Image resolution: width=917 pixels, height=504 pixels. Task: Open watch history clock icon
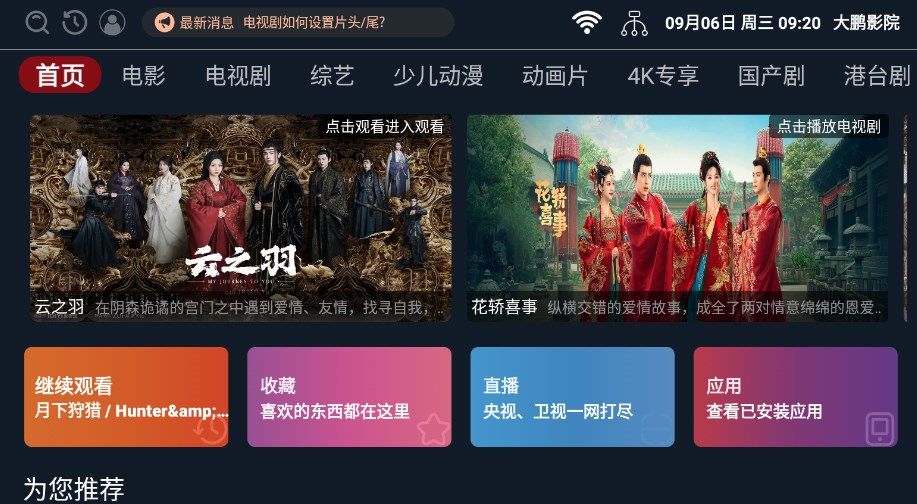74,22
